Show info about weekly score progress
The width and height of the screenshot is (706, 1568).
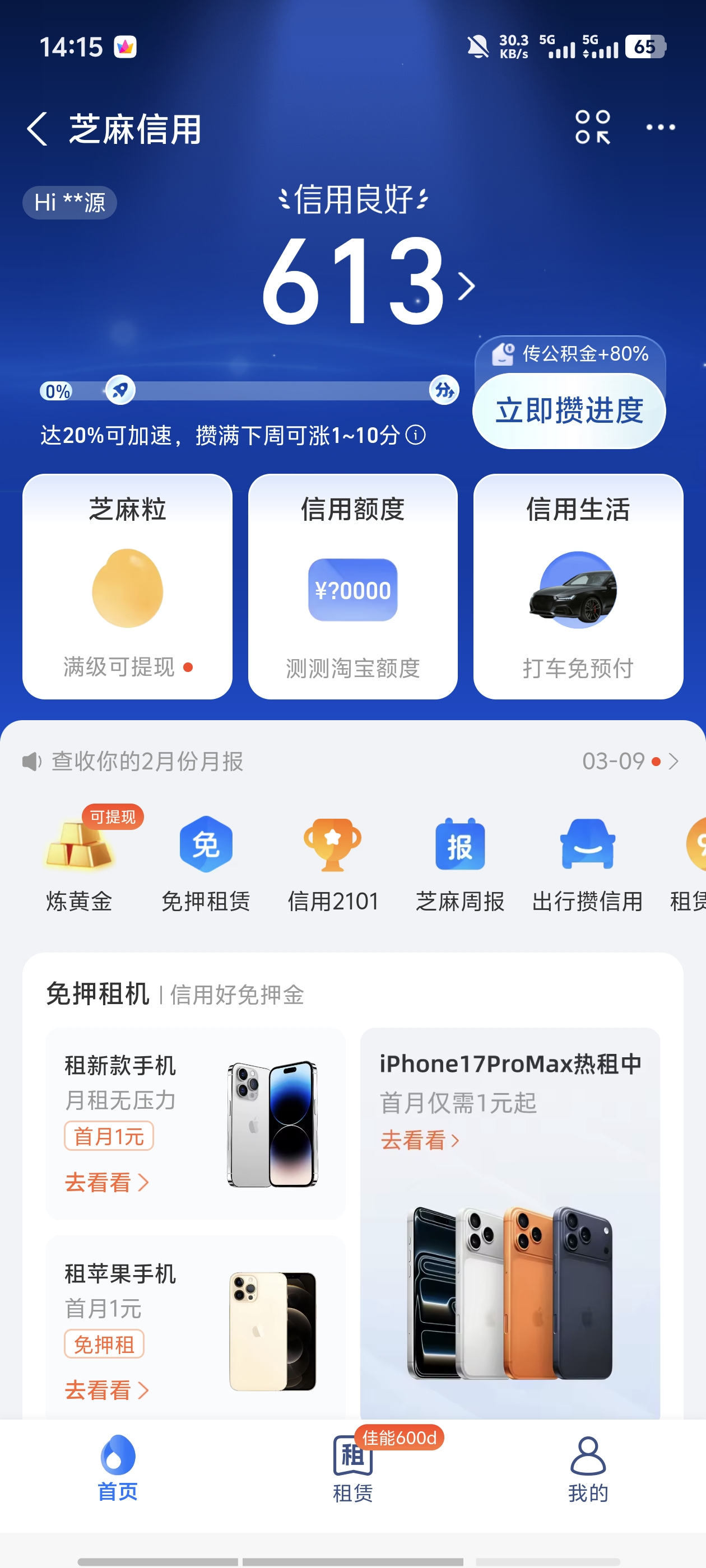click(415, 435)
